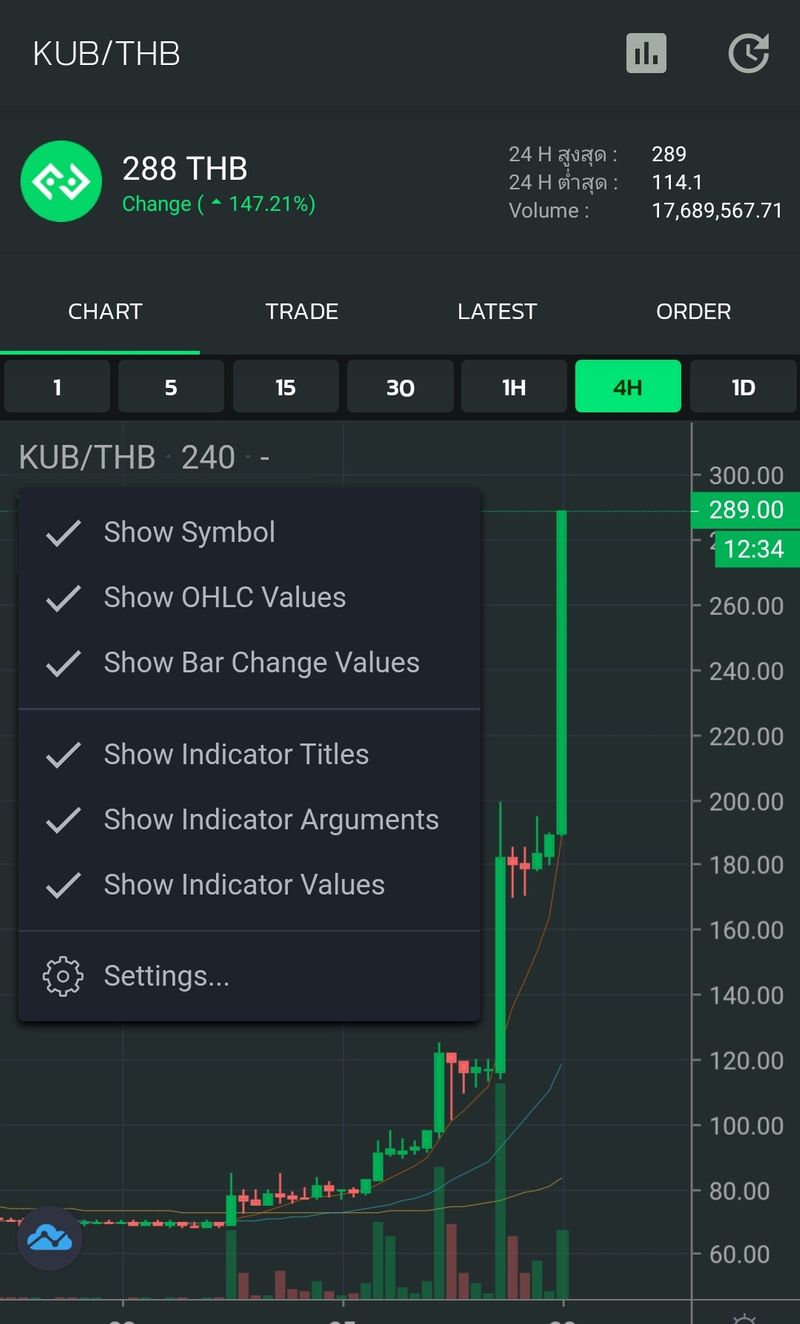Select the 15 minute interval
This screenshot has height=1324, width=800.
pos(285,387)
